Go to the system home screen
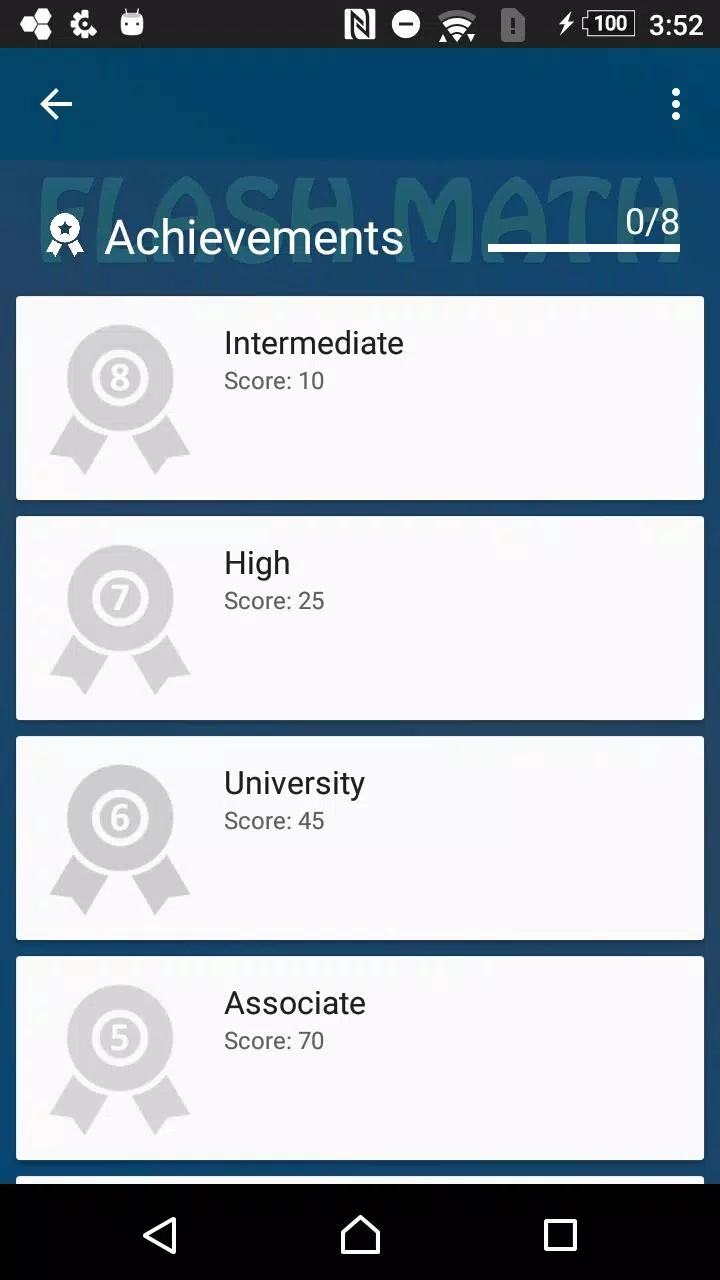 click(360, 1235)
